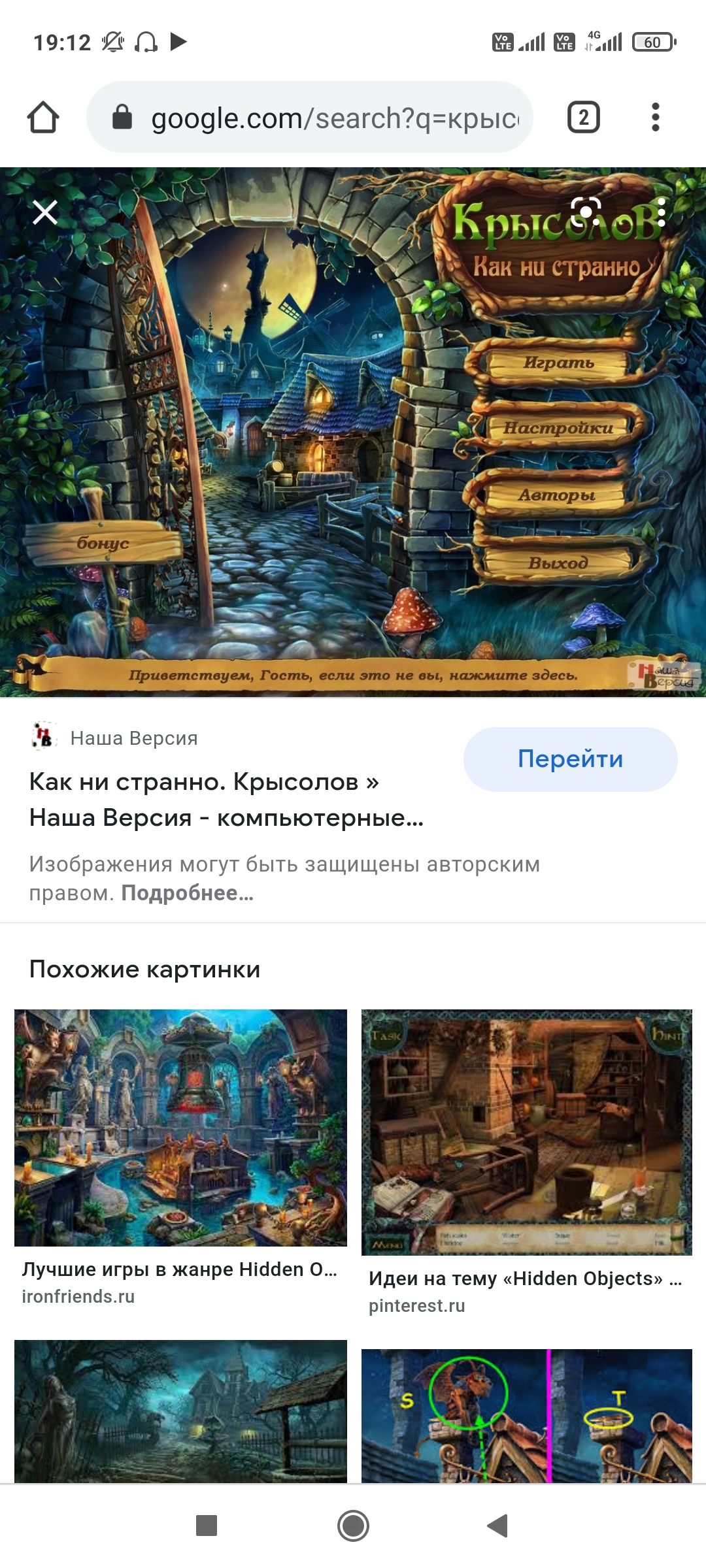706x1568 pixels.
Task: Go back using the system back button
Action: click(497, 1526)
